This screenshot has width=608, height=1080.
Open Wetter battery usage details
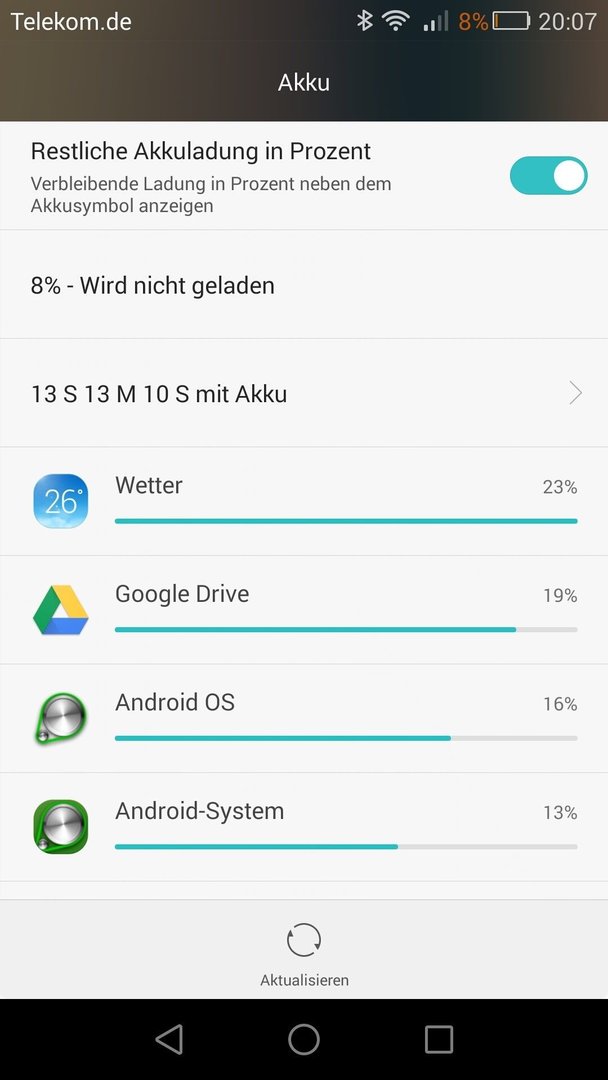point(304,501)
